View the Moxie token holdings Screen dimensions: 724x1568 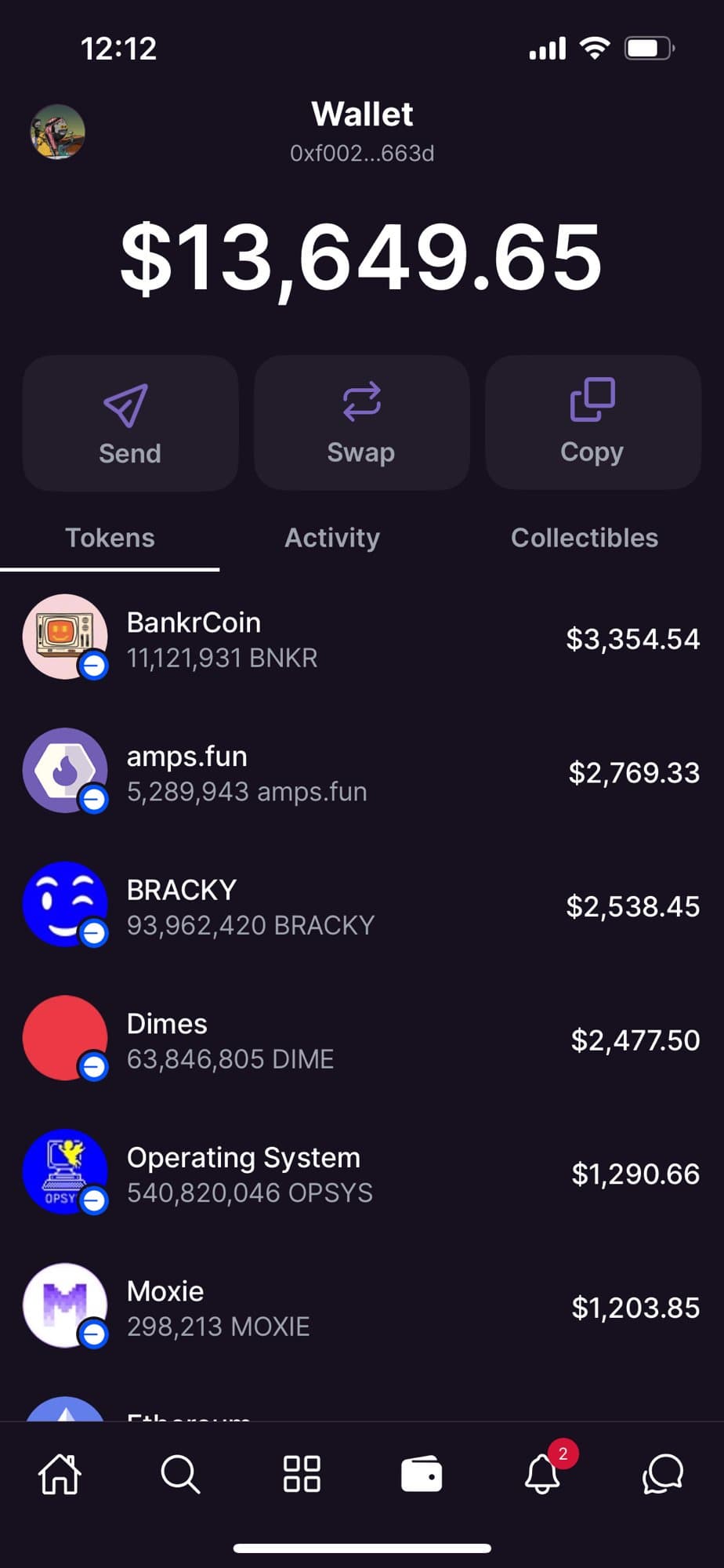pyautogui.click(x=360, y=1308)
